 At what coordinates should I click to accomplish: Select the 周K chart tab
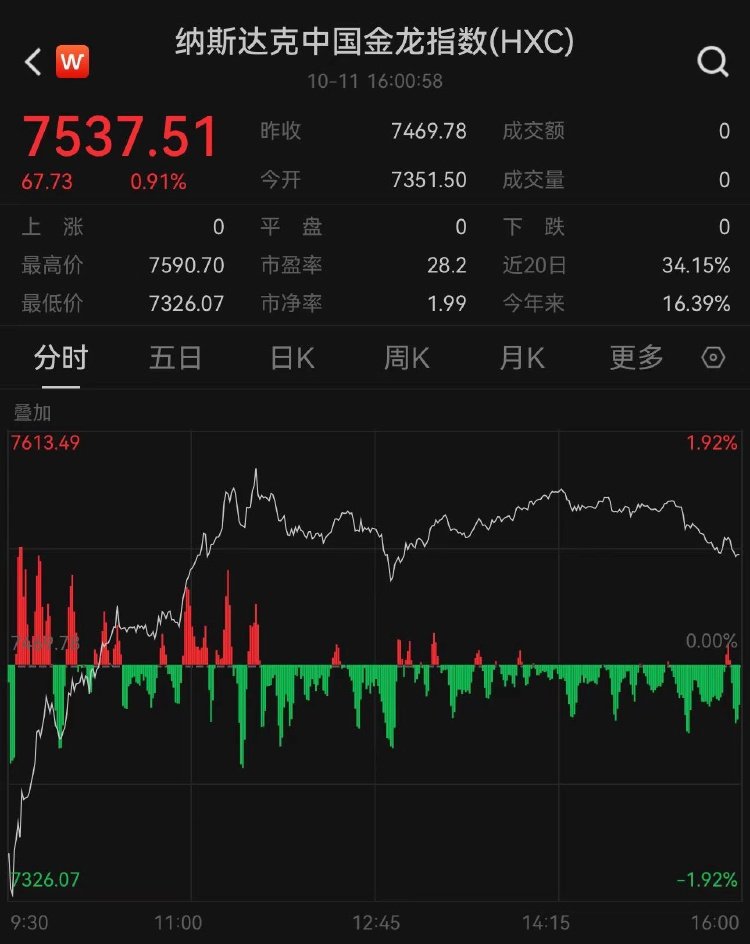click(x=407, y=358)
